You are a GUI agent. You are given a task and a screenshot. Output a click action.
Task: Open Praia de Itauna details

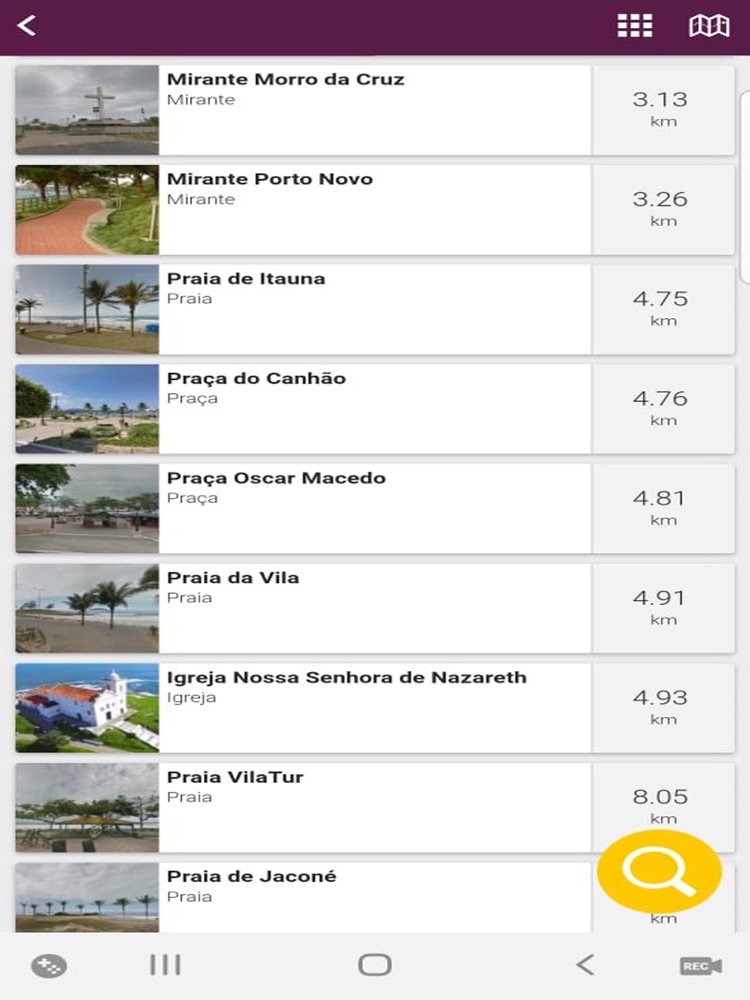374,309
